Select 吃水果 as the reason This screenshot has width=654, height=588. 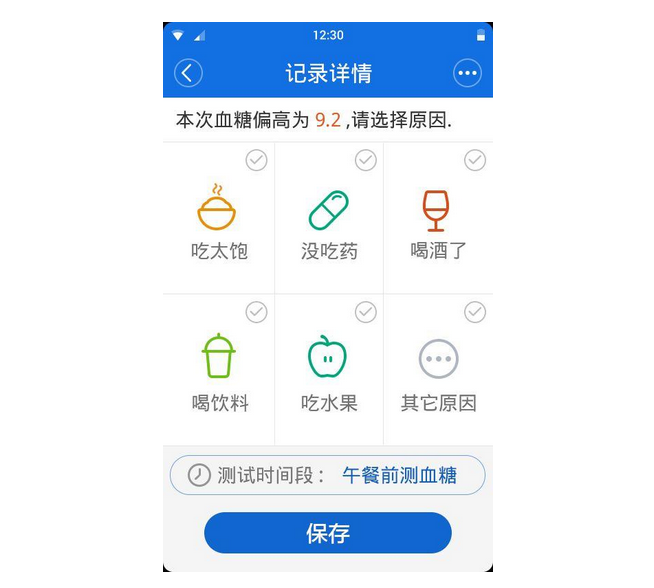[x=329, y=371]
